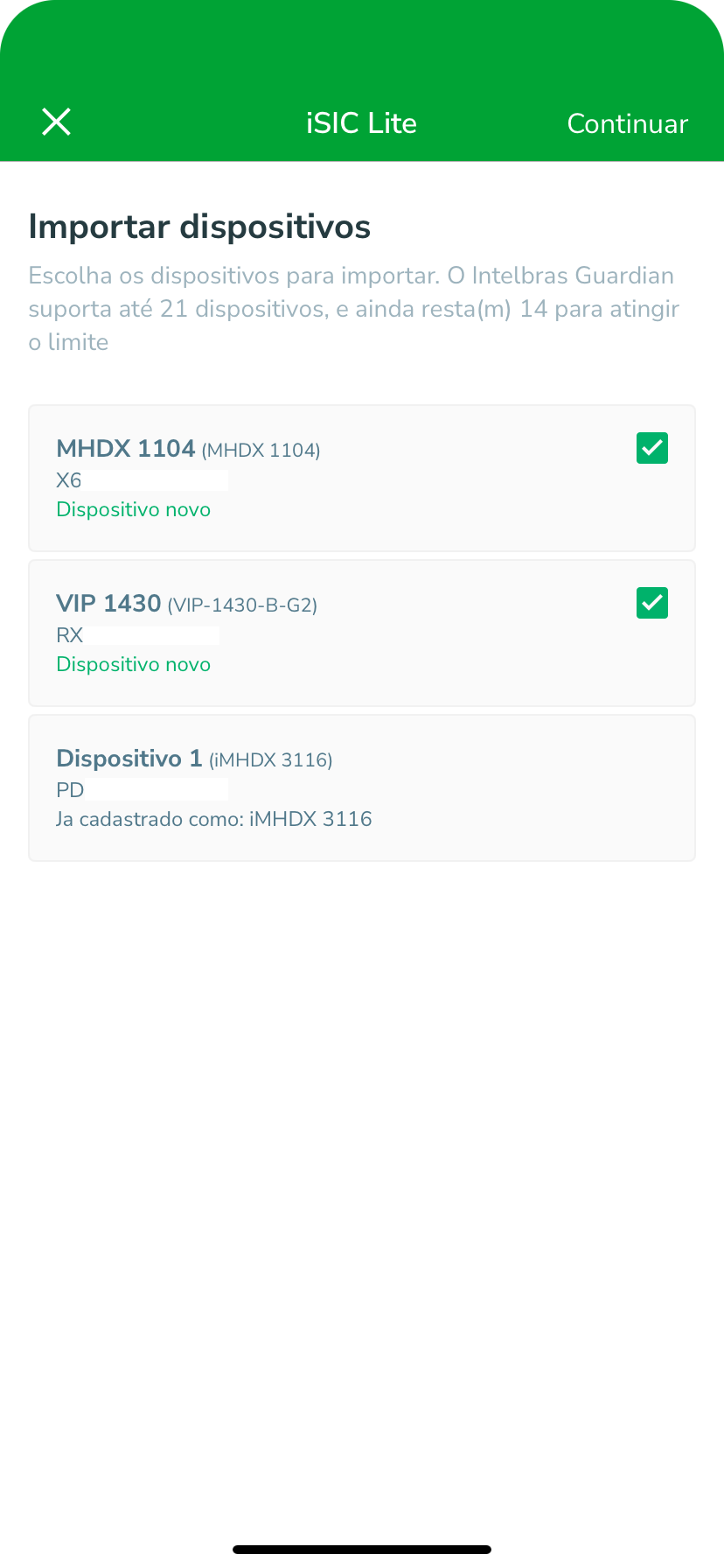Close the iSIC Lite import screen

(x=57, y=122)
